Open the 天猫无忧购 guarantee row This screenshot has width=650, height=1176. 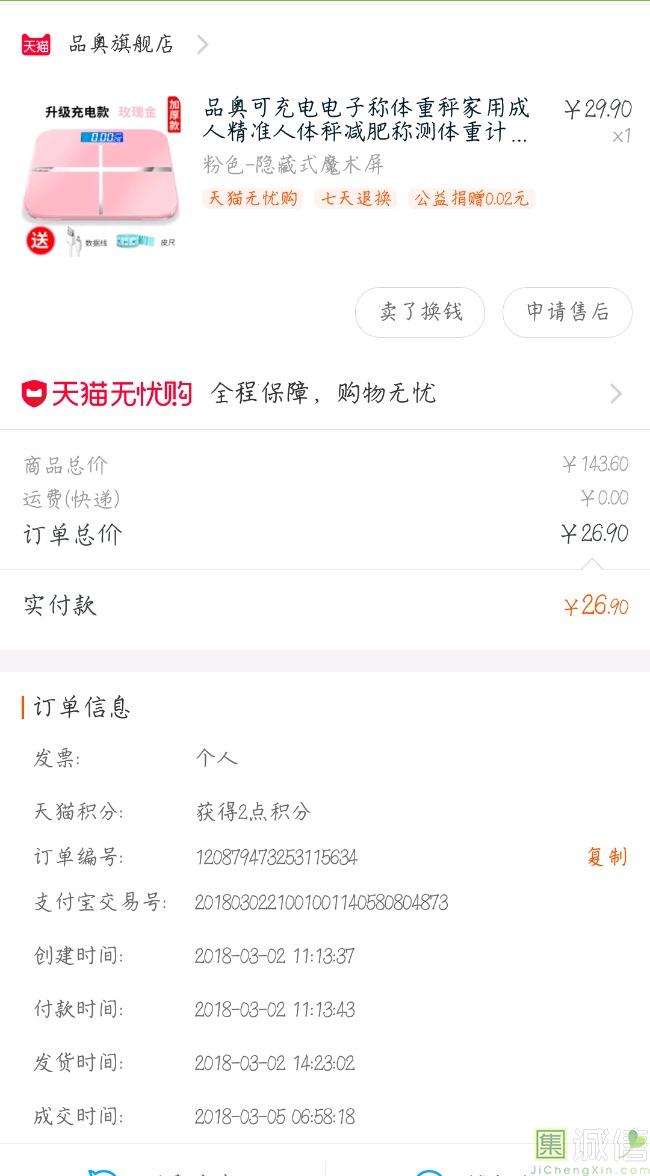[x=324, y=393]
